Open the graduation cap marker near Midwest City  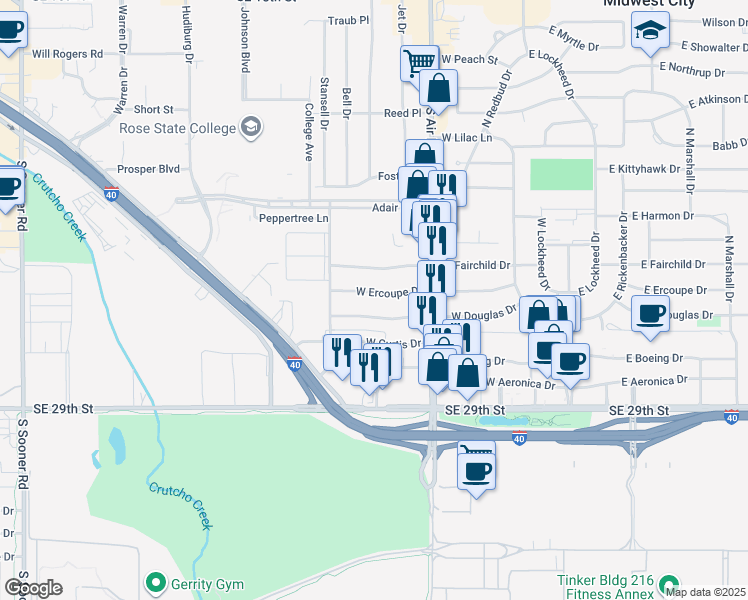point(650,32)
